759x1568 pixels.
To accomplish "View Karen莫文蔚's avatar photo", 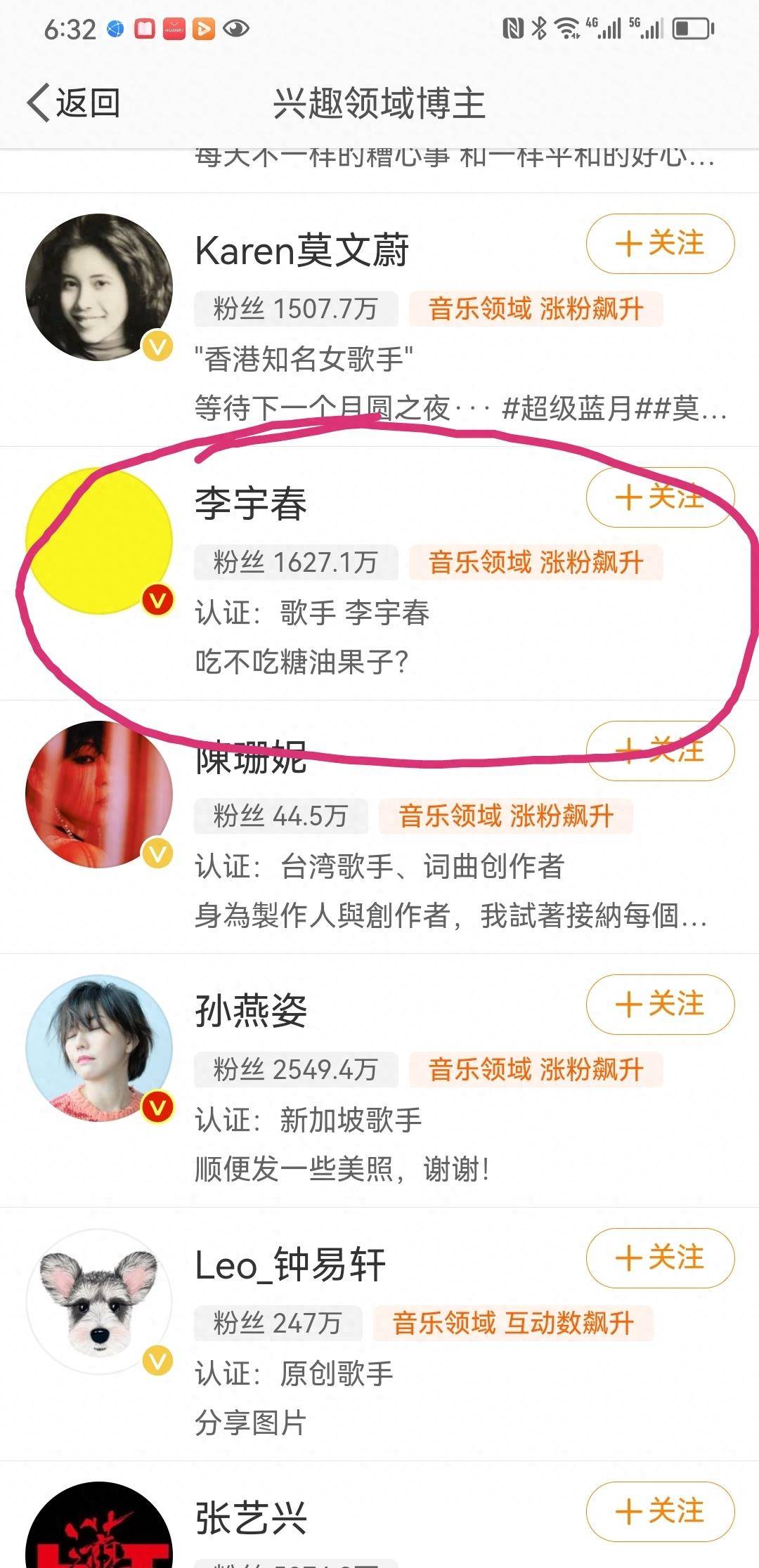I will pos(99,287).
